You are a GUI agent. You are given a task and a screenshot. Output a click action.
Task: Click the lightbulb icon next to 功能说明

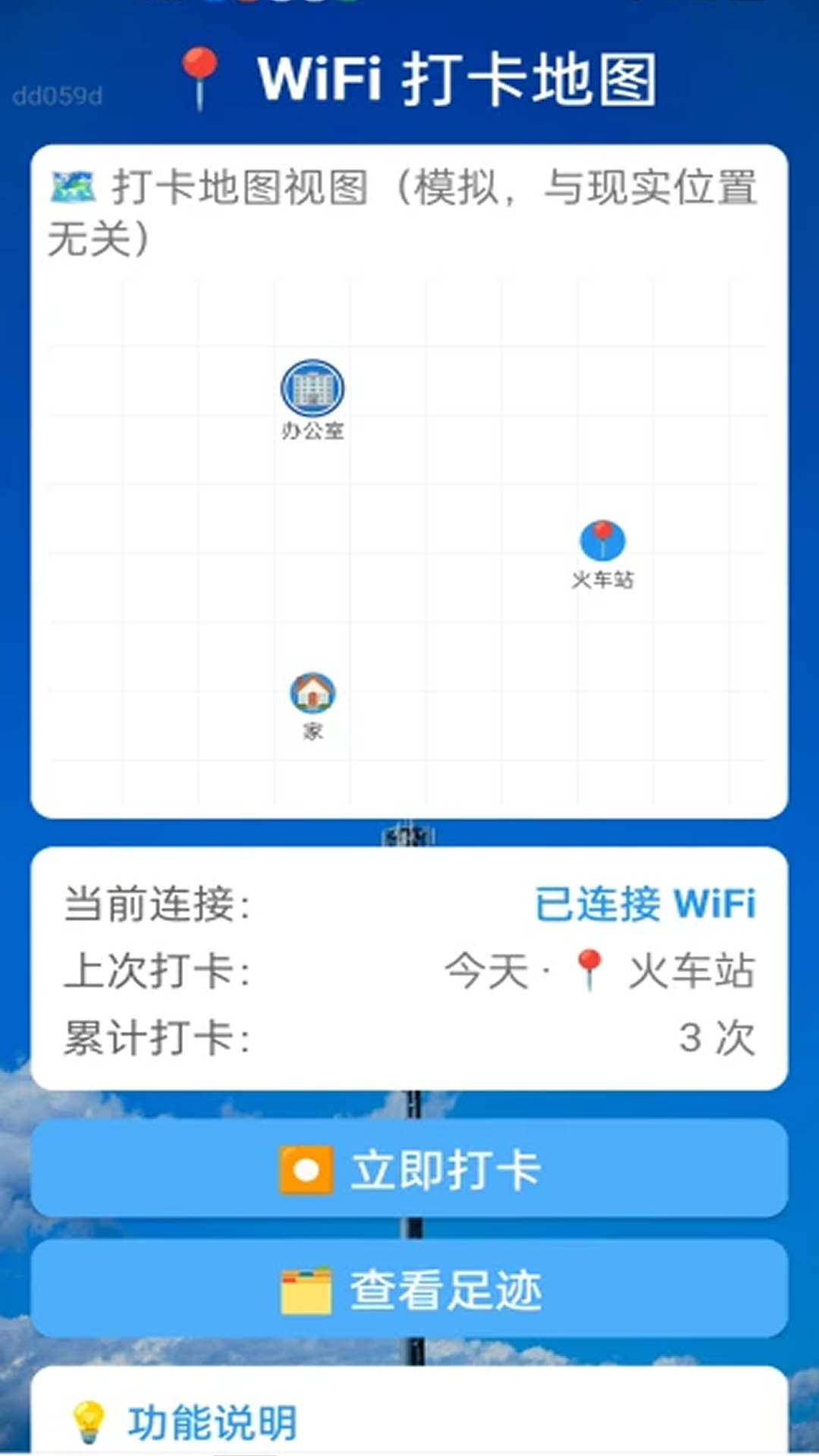click(87, 1420)
